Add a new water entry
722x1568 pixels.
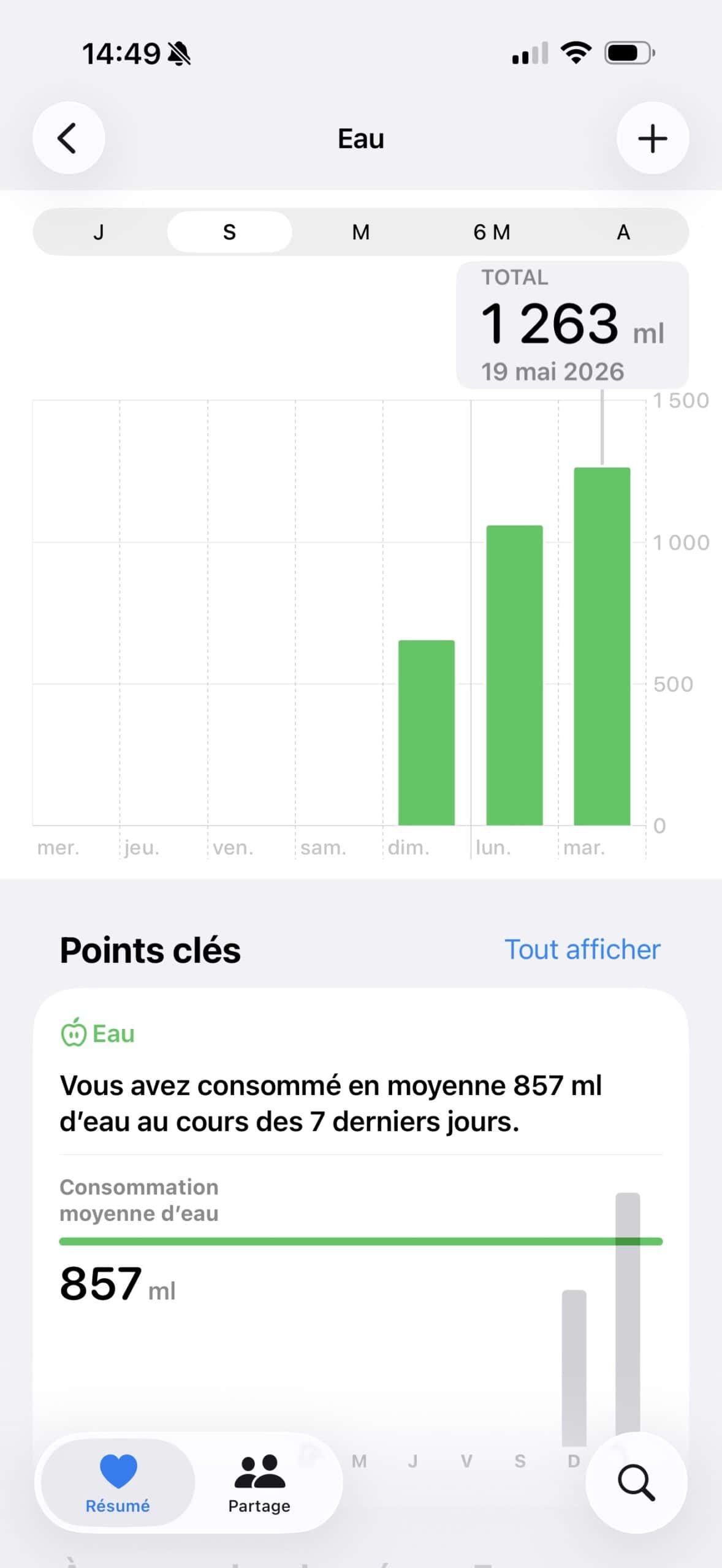pyautogui.click(x=653, y=138)
